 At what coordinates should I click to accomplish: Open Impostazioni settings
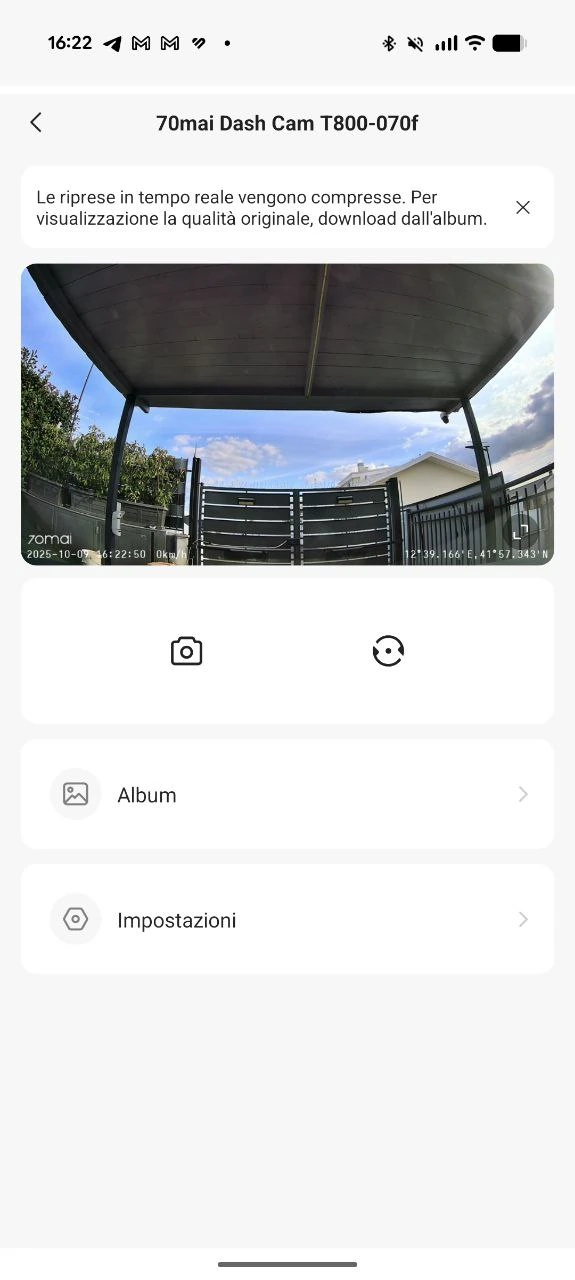click(287, 919)
